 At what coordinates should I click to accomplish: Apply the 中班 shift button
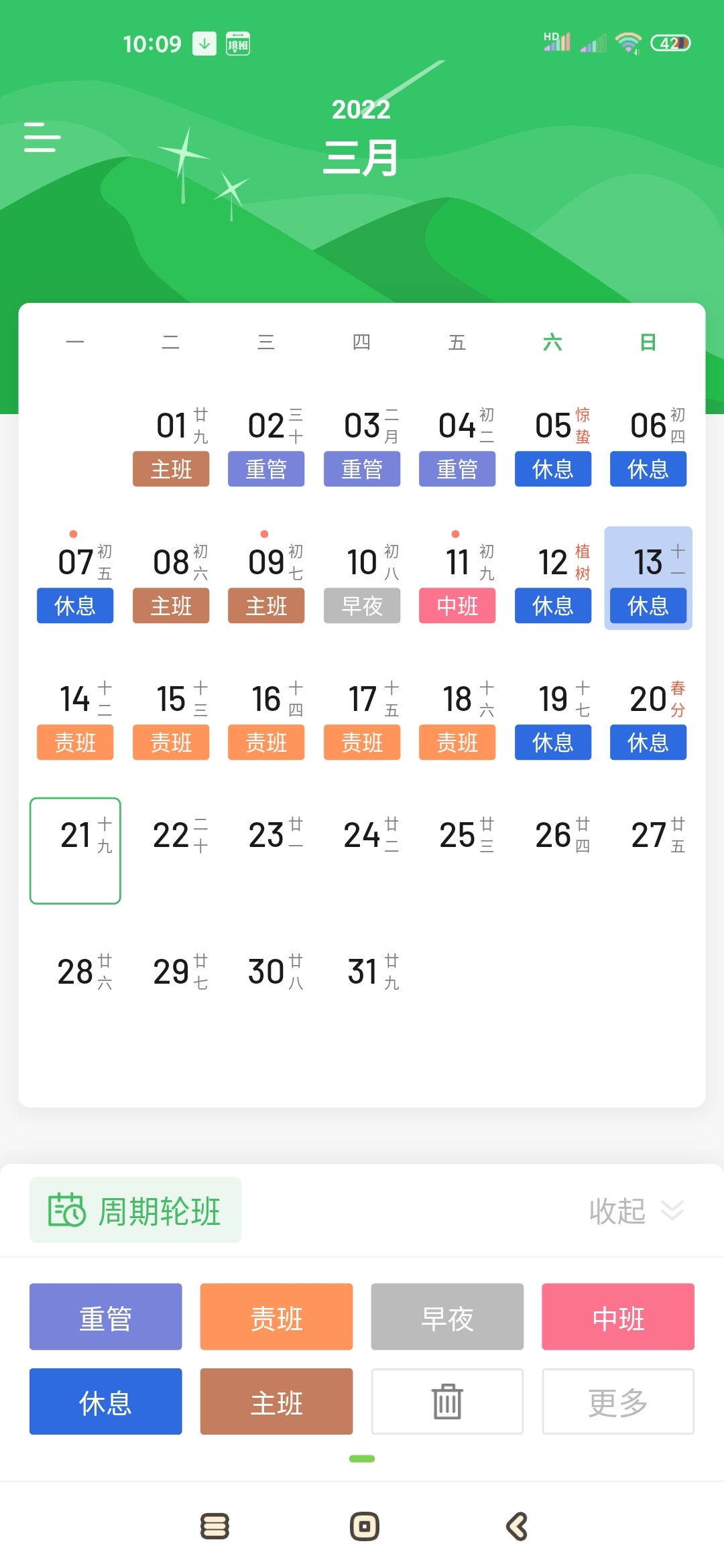click(618, 1317)
